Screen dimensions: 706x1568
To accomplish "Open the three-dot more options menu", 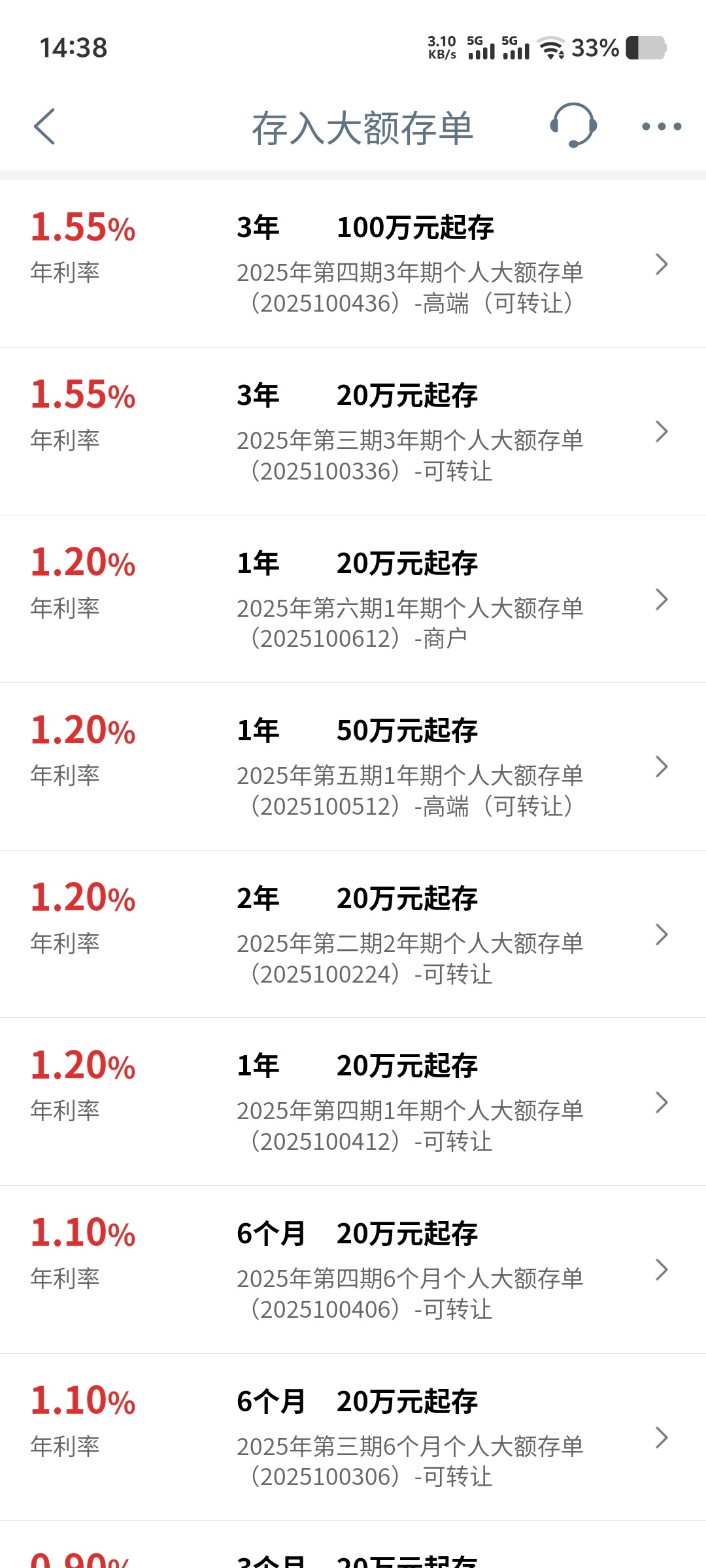I will tap(662, 126).
